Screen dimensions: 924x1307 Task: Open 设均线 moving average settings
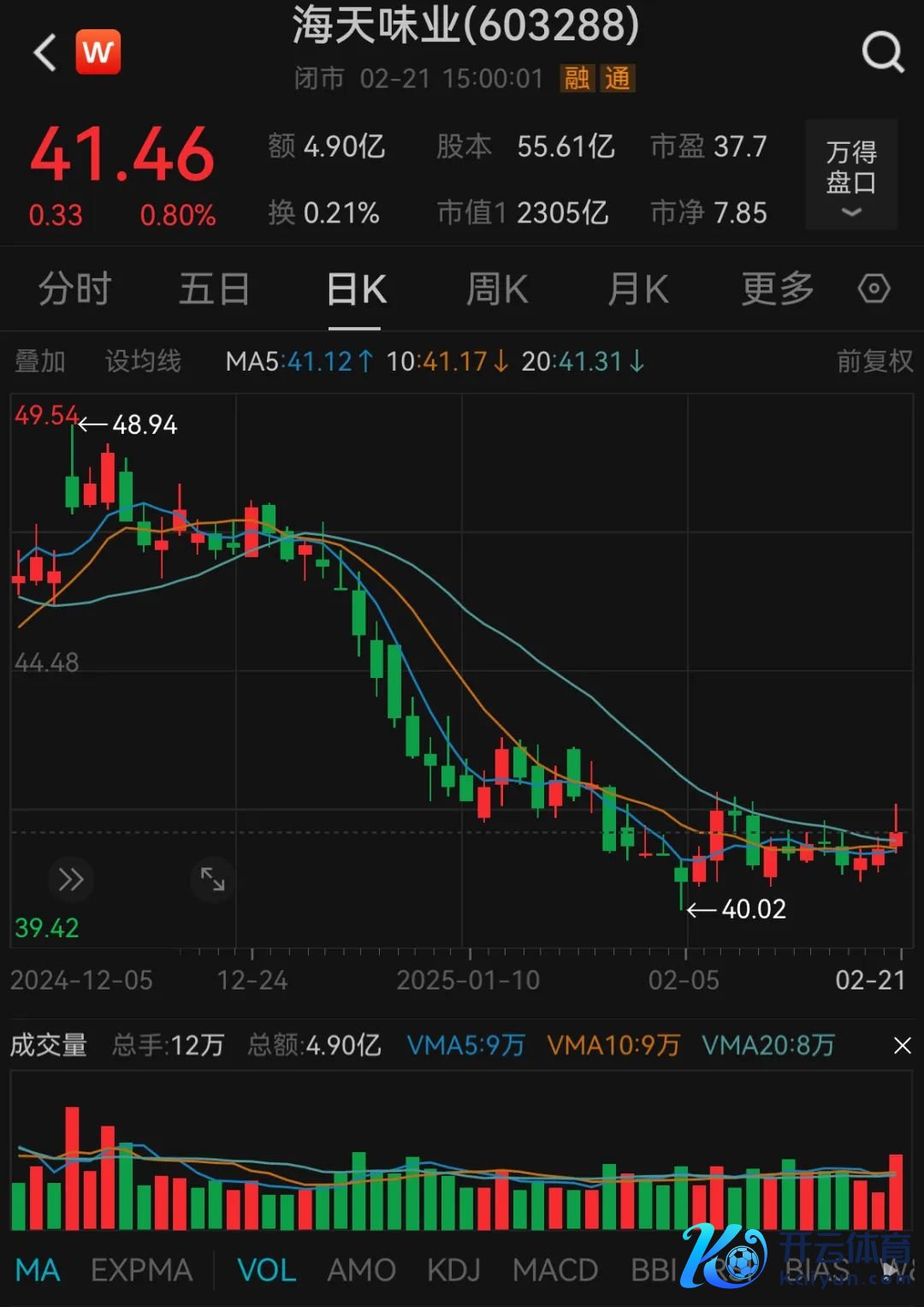point(143,361)
